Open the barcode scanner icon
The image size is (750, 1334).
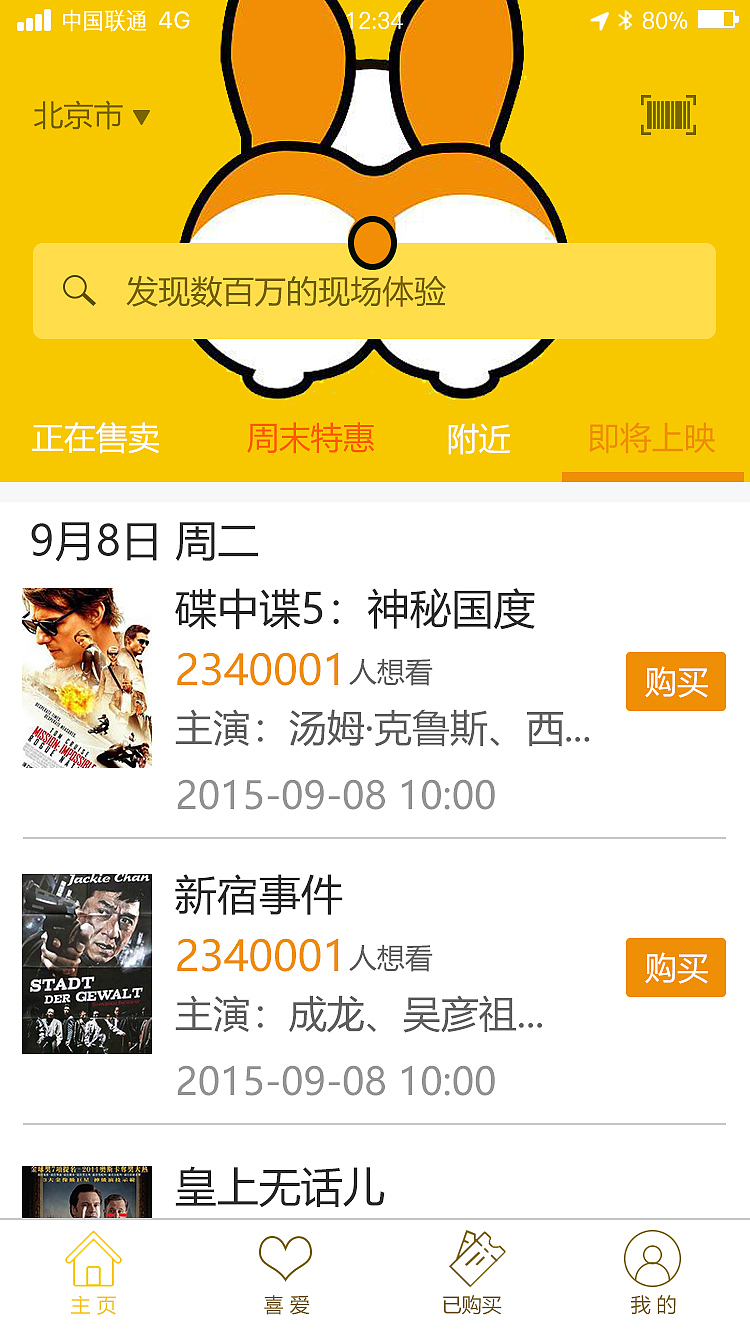[668, 116]
